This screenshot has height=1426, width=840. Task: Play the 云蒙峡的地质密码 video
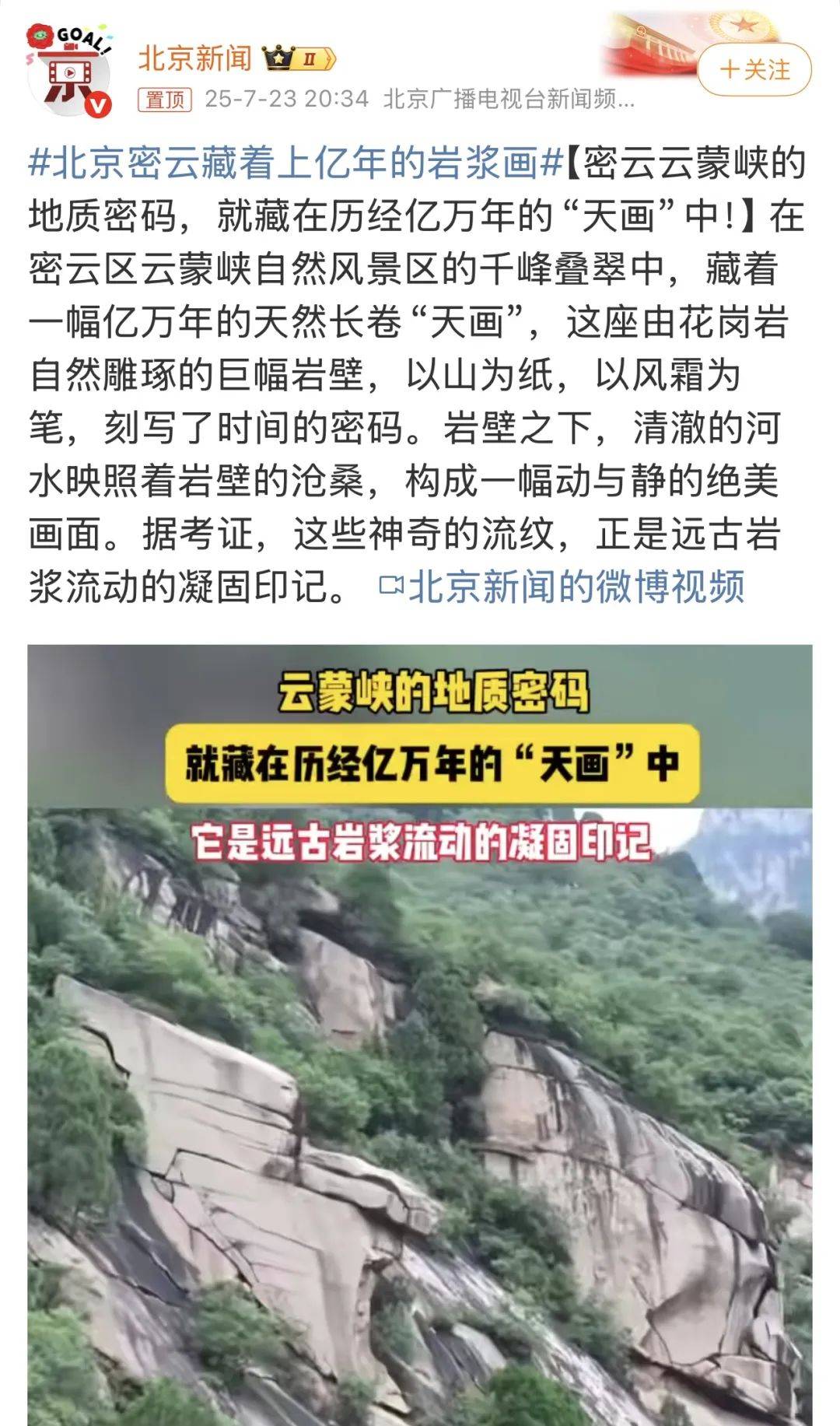[x=420, y=1035]
